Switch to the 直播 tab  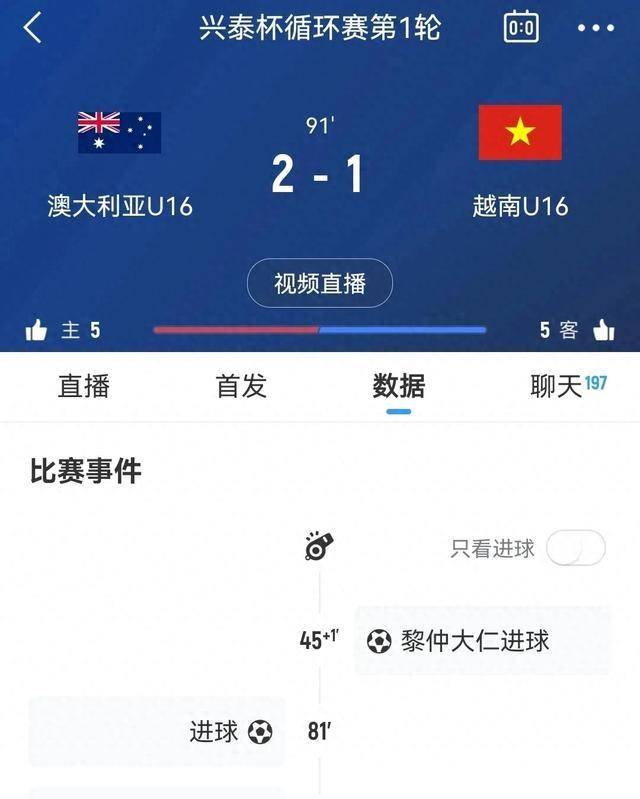(84, 386)
